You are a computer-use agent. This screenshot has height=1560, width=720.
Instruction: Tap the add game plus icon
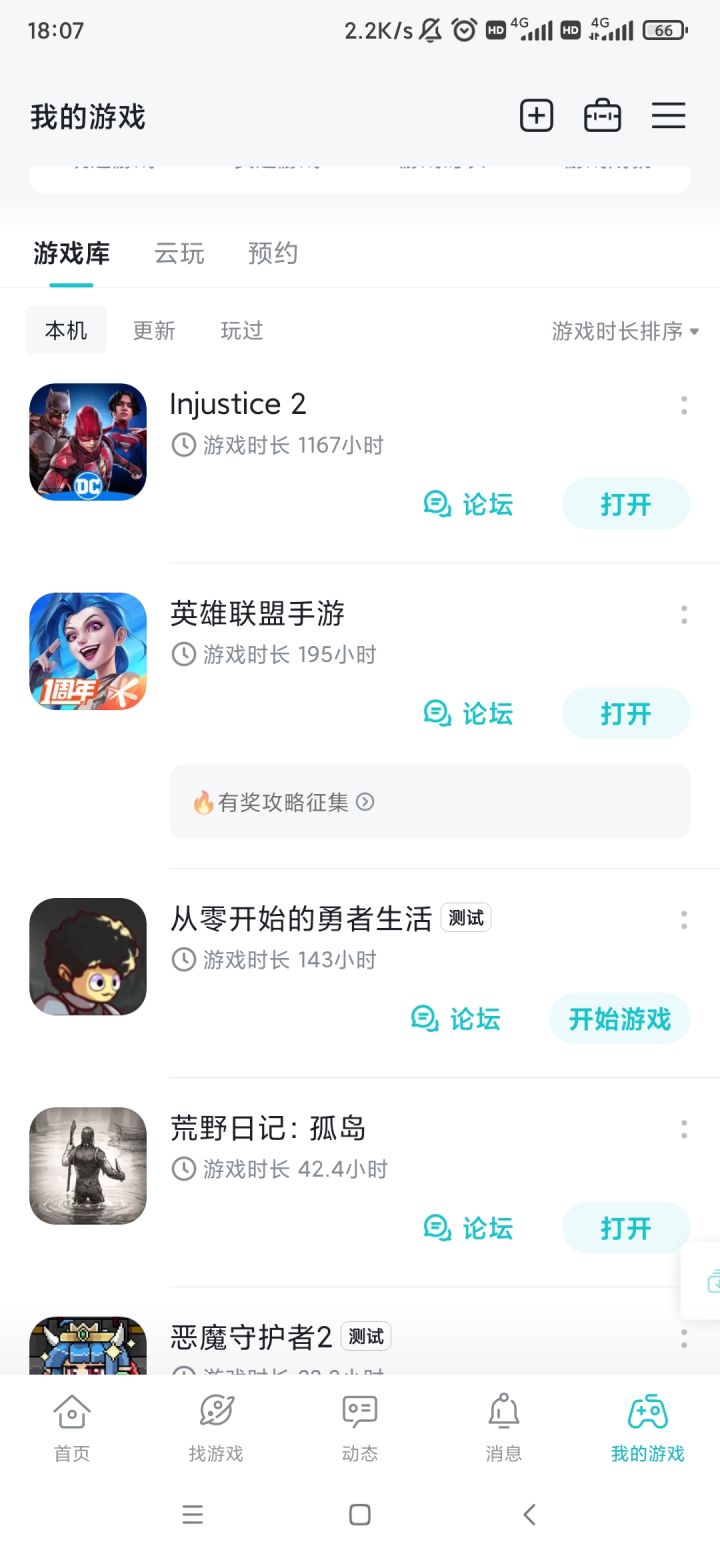pos(536,116)
